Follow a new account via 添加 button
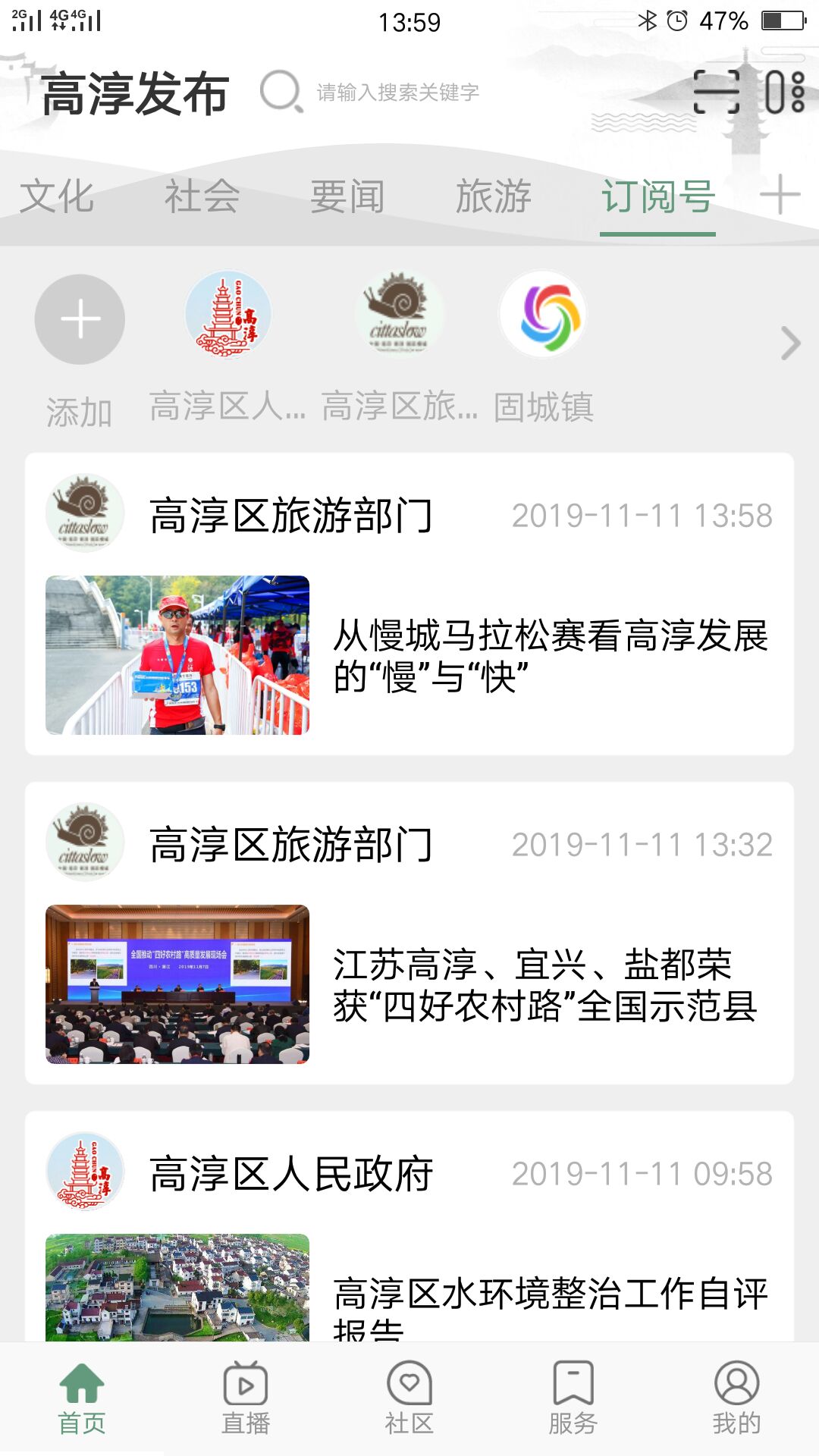The image size is (819, 1456). point(79,319)
